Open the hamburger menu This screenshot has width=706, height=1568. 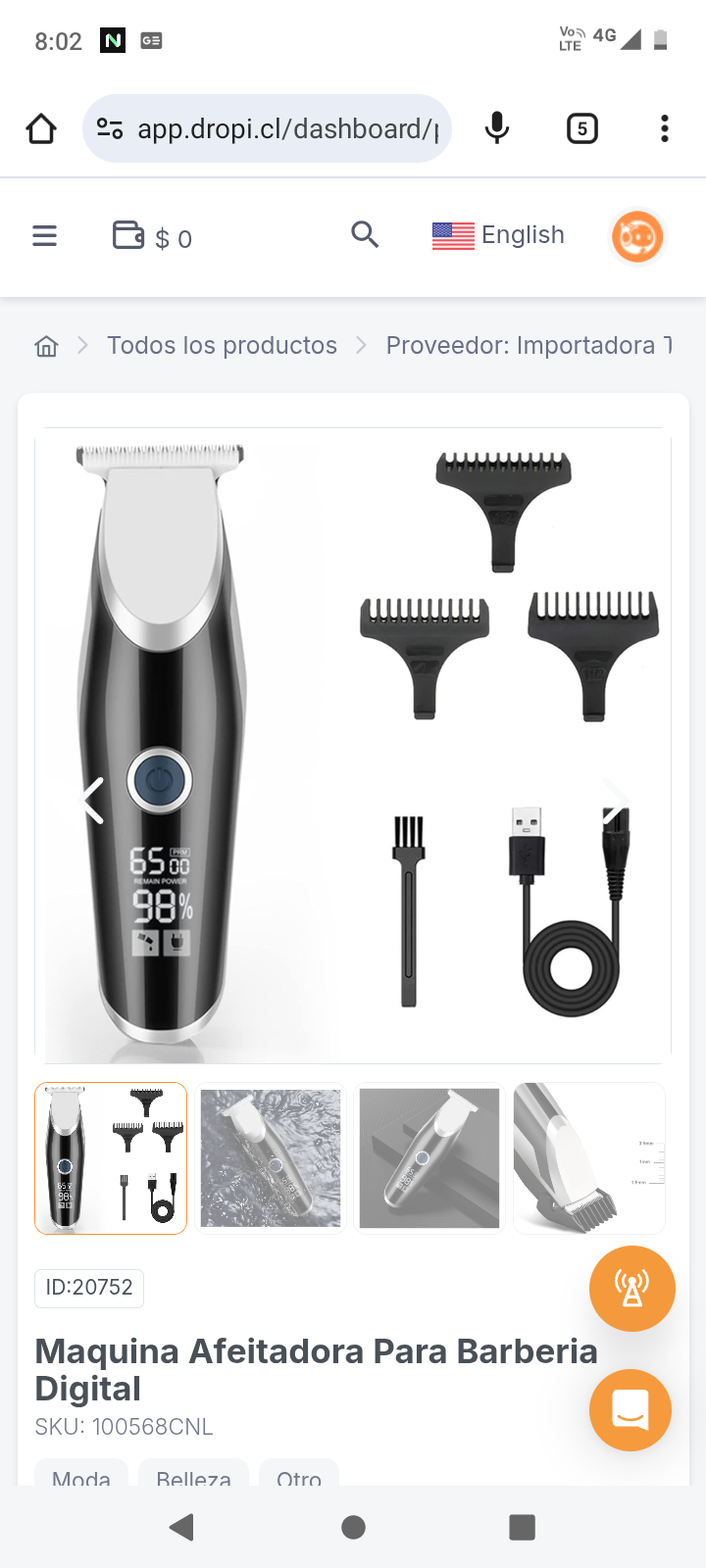pyautogui.click(x=45, y=235)
